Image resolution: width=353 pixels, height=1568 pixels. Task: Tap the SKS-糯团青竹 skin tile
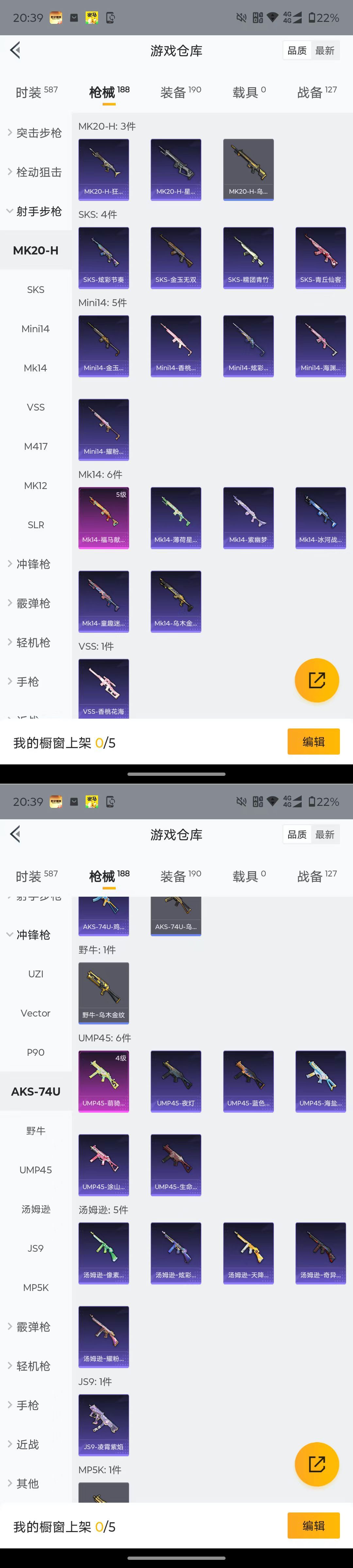[x=248, y=257]
